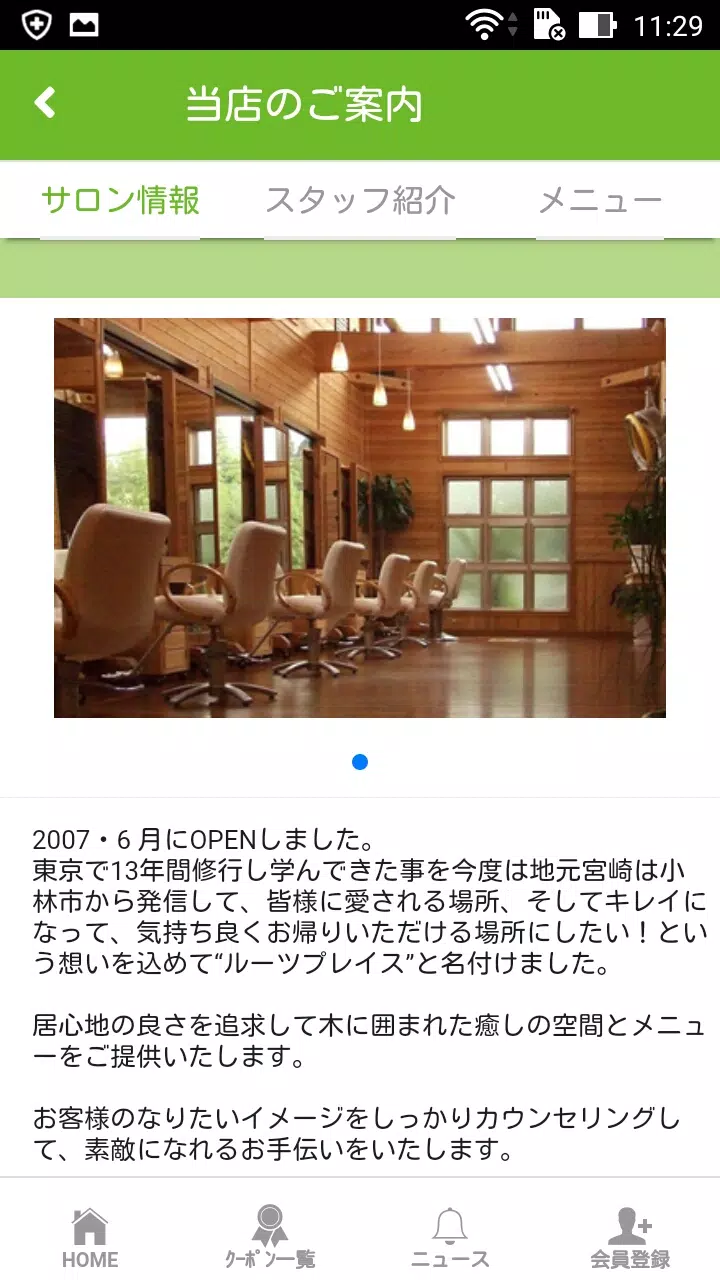Tap the blue page indicator dot
The image size is (720, 1280).
click(360, 762)
